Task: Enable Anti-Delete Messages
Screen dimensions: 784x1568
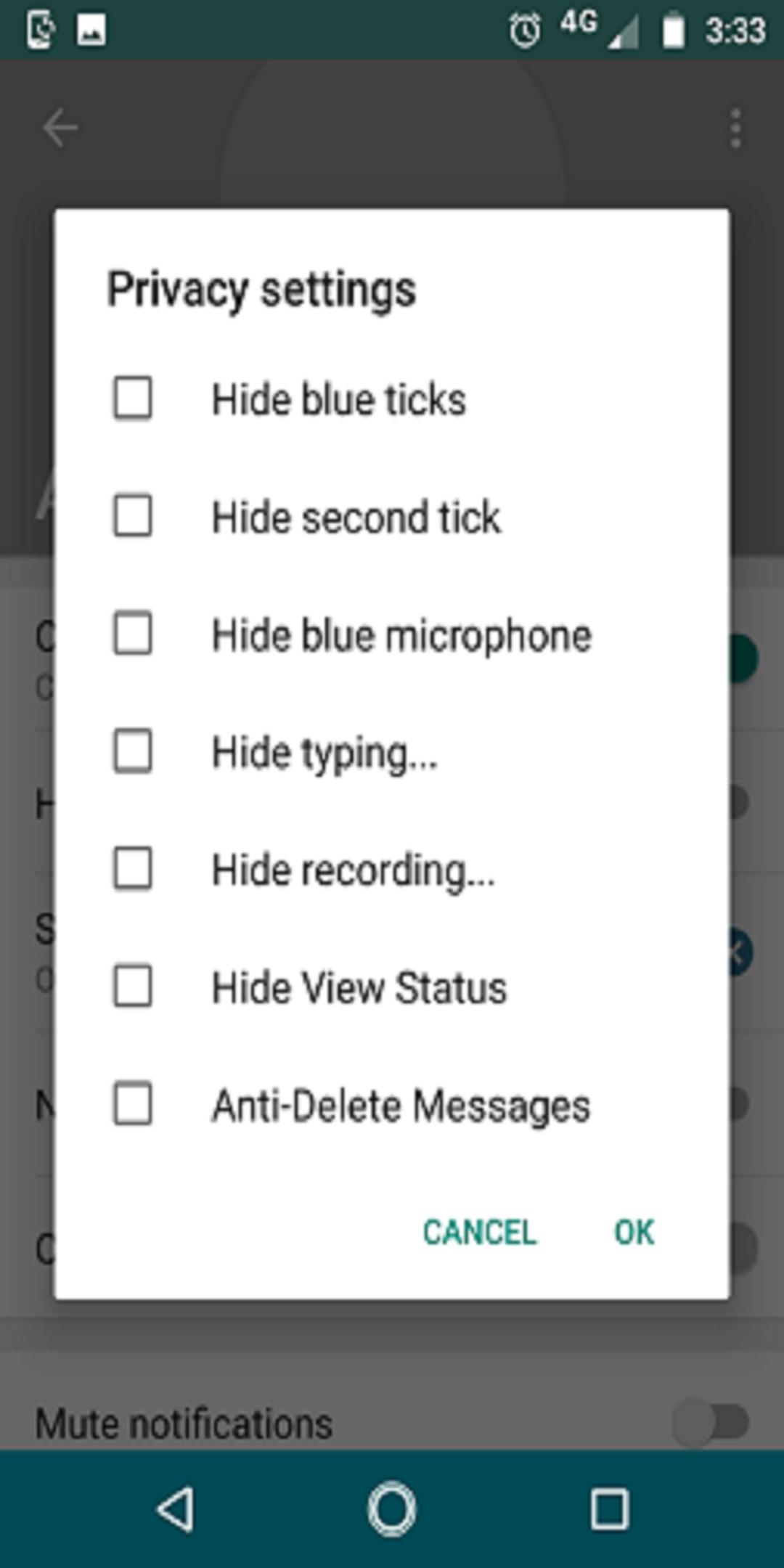Action: (x=133, y=1104)
